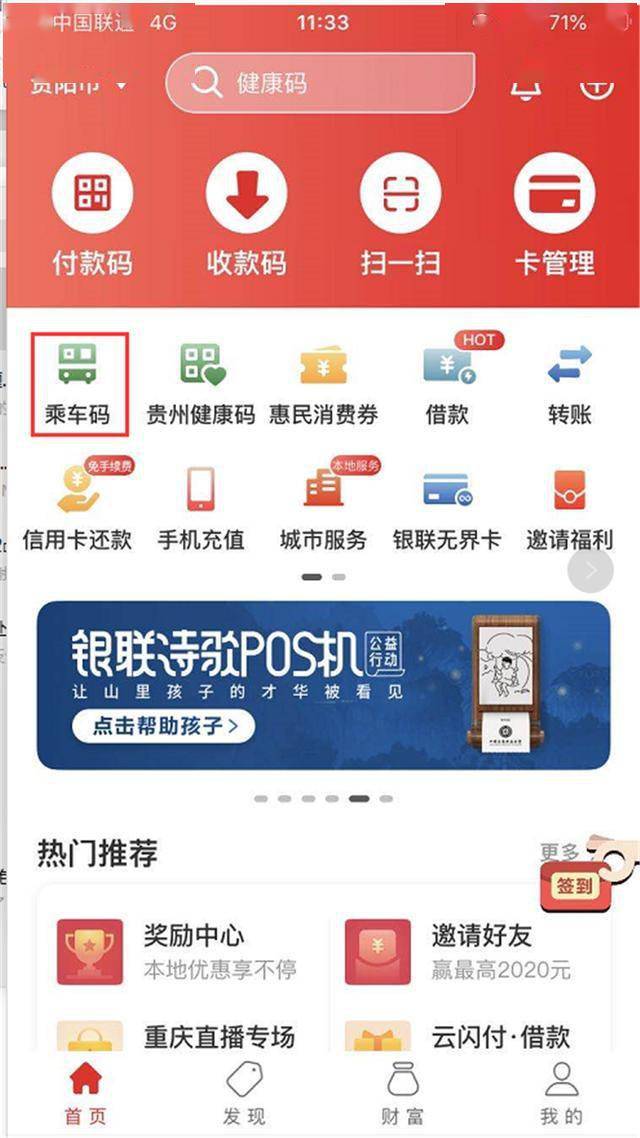Open 贵州健康码
Screen dimensions: 640x1138
201,383
